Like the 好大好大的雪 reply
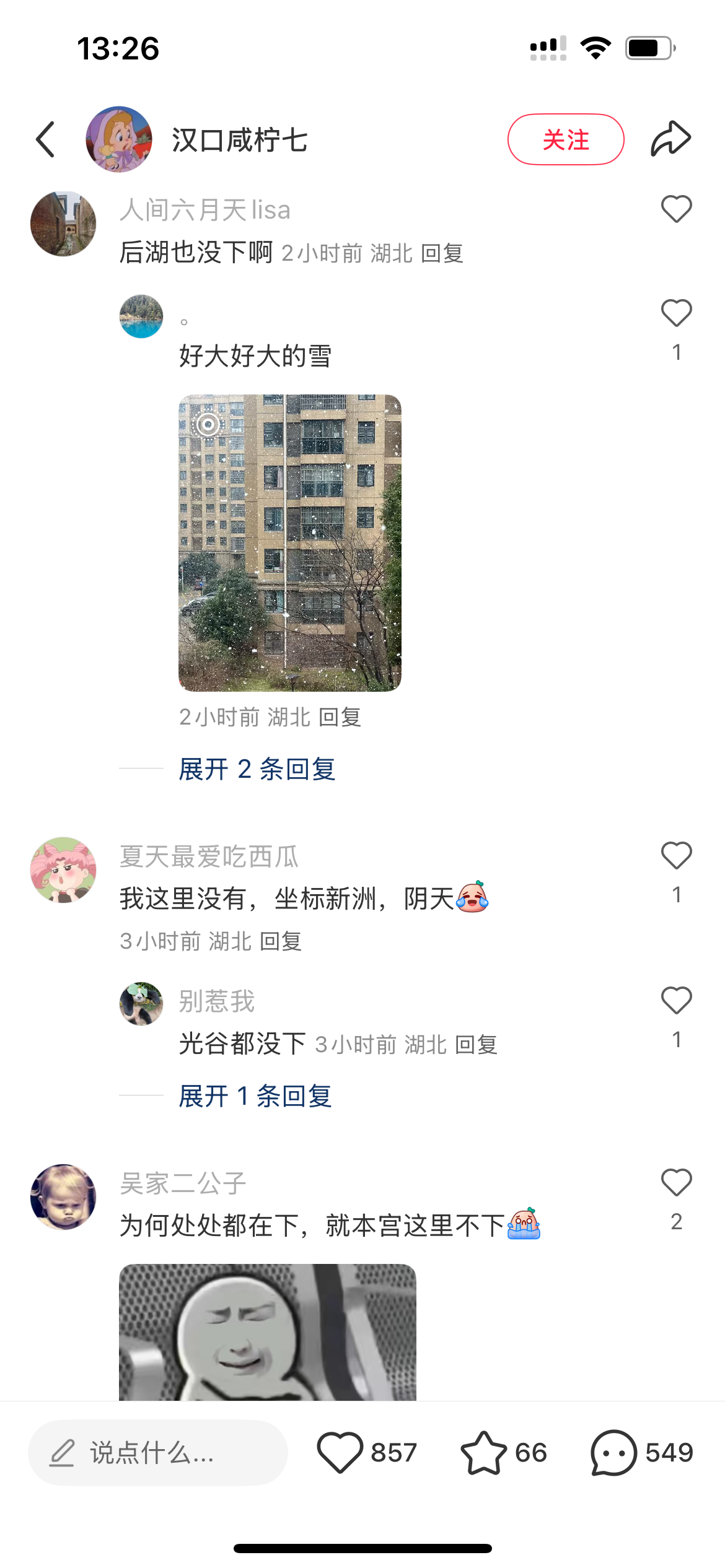Screen dimensions: 725x1568 tap(676, 313)
